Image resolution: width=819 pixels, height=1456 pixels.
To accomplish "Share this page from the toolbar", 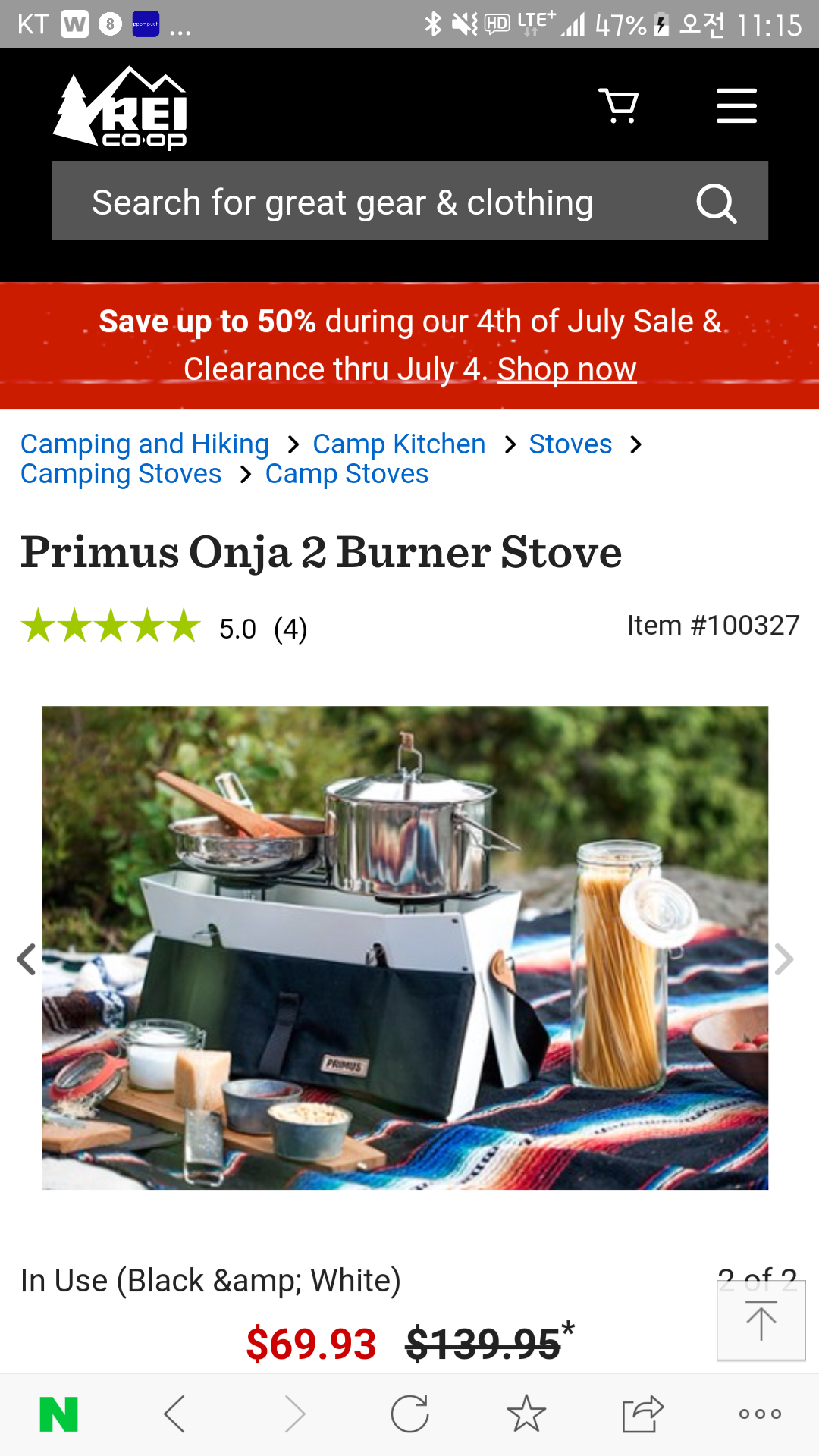I will 642,1414.
